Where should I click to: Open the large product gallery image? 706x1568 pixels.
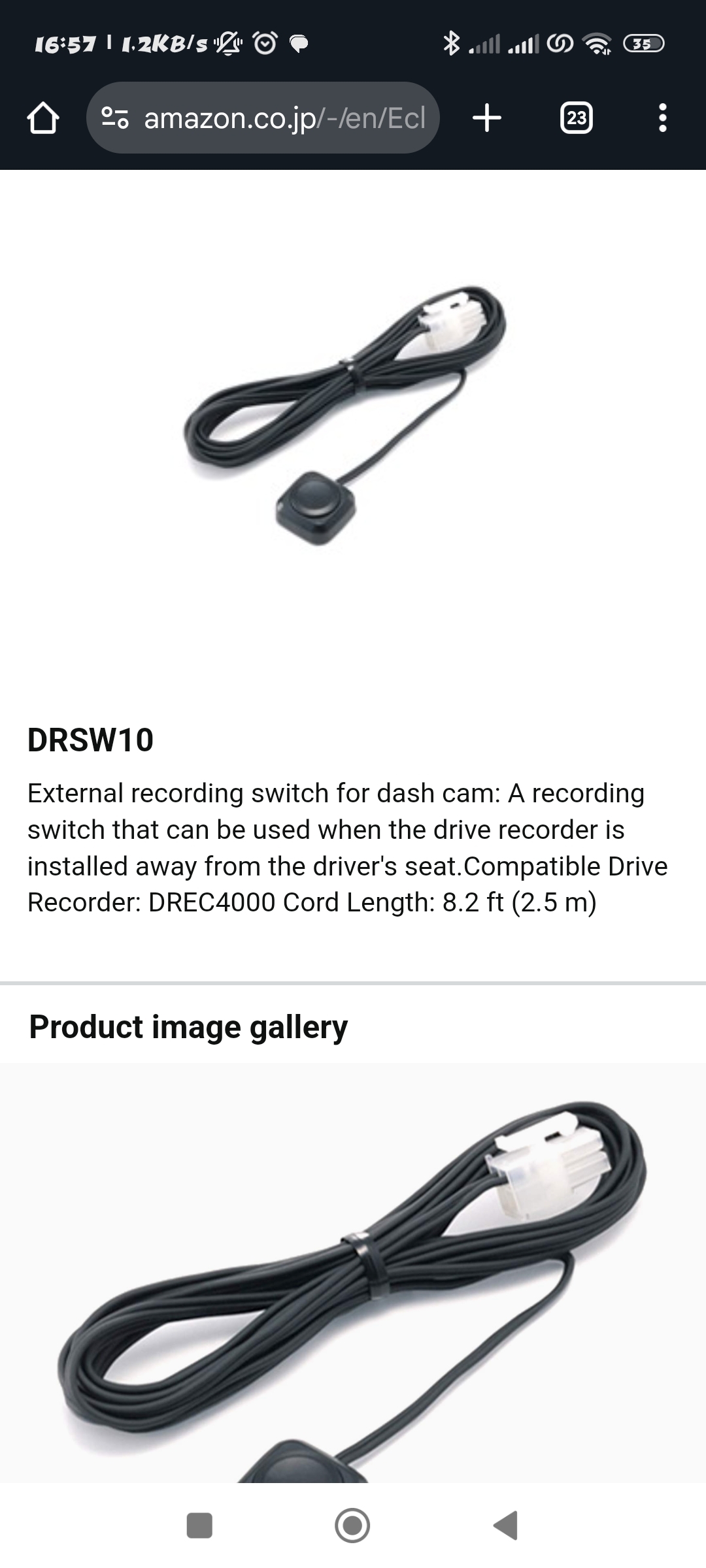coord(353,1272)
